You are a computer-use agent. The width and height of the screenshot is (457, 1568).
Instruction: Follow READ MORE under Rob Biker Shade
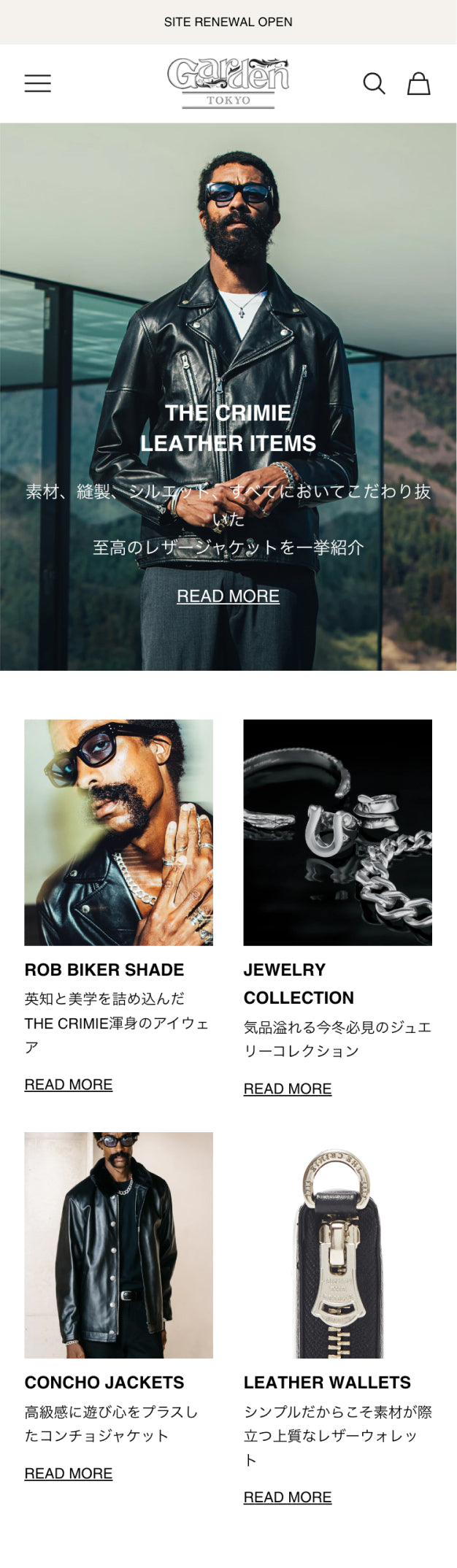(69, 1084)
